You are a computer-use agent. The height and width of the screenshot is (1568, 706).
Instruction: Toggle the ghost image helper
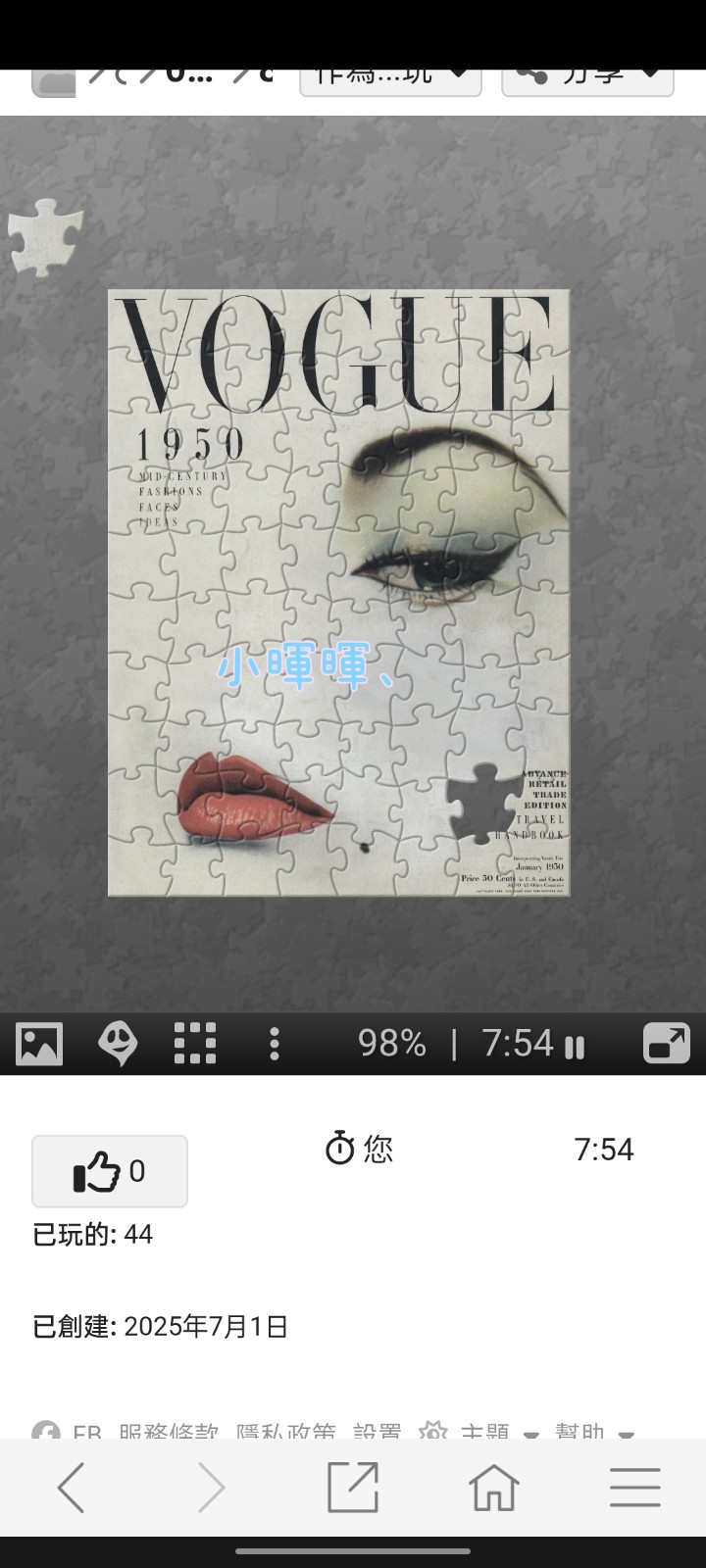[x=118, y=1044]
